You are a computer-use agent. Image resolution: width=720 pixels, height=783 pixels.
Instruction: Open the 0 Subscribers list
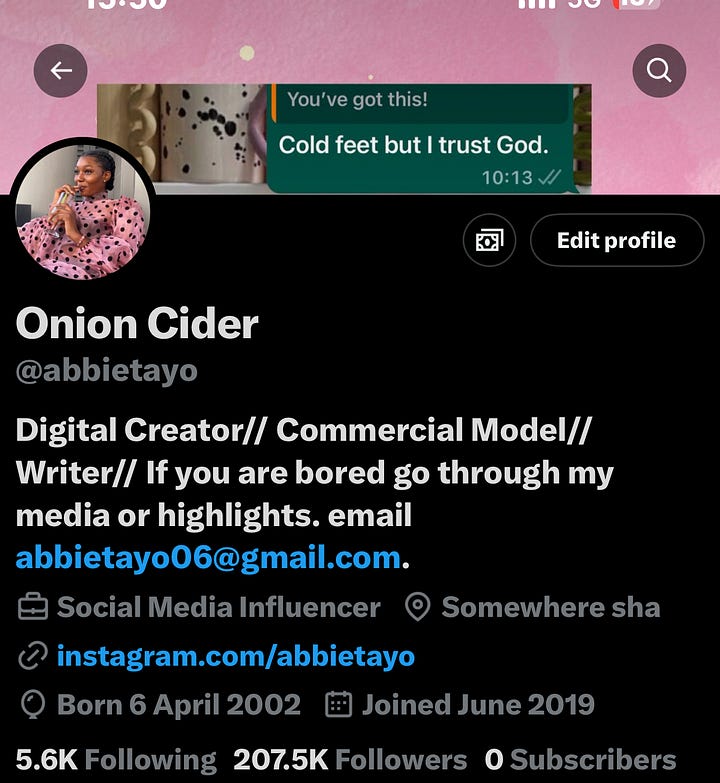click(x=580, y=761)
